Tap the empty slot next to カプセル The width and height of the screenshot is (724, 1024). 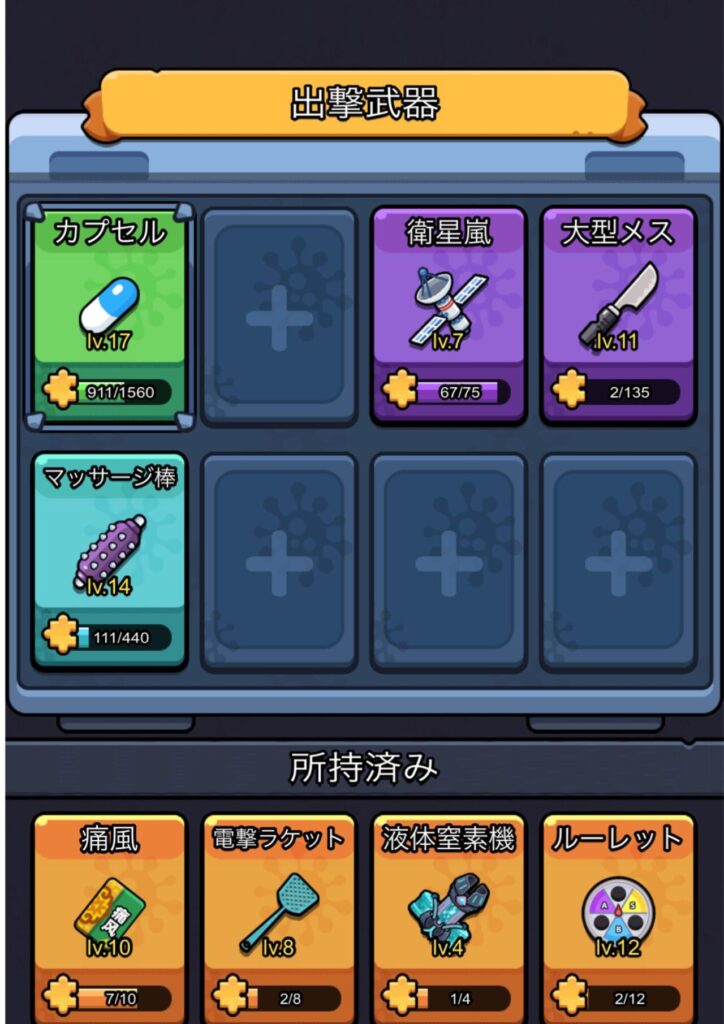tap(279, 315)
